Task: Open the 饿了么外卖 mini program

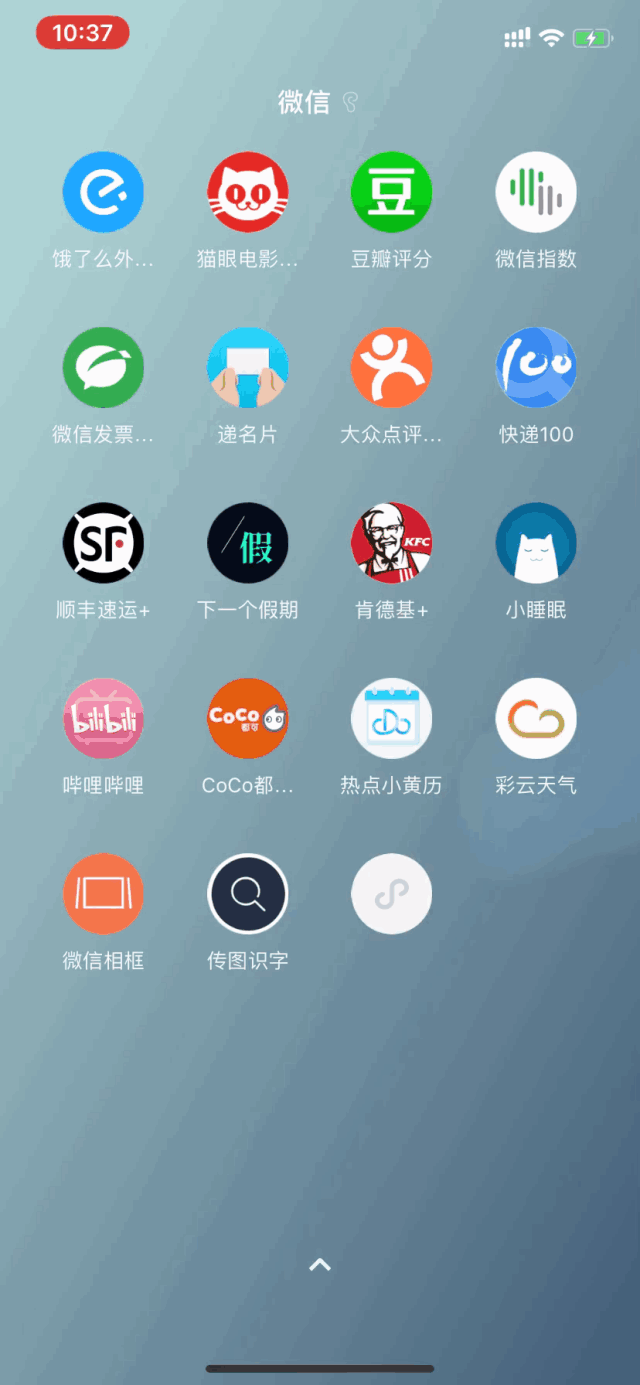Action: [103, 192]
